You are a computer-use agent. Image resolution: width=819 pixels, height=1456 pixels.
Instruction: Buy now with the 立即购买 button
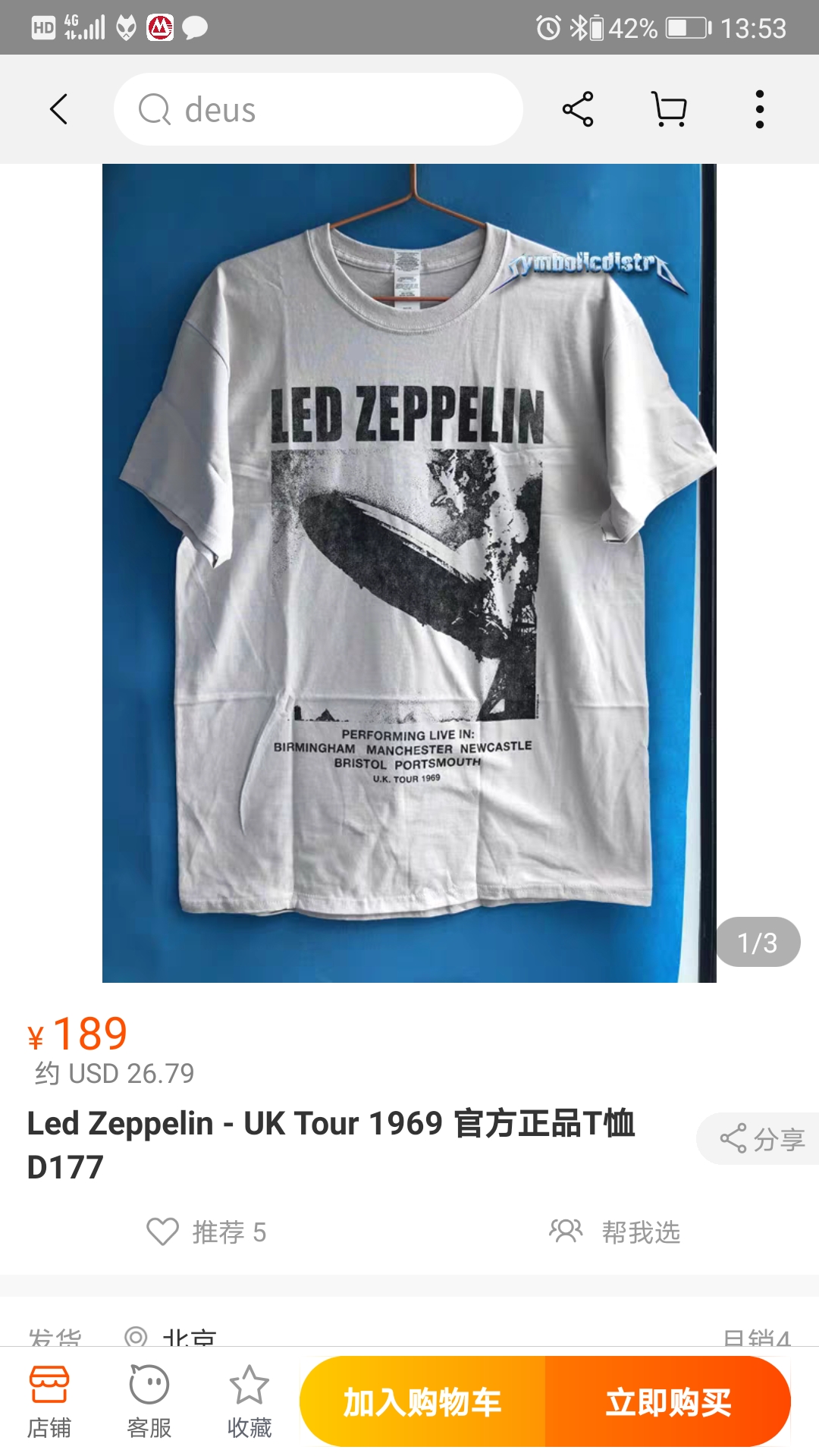[668, 1402]
